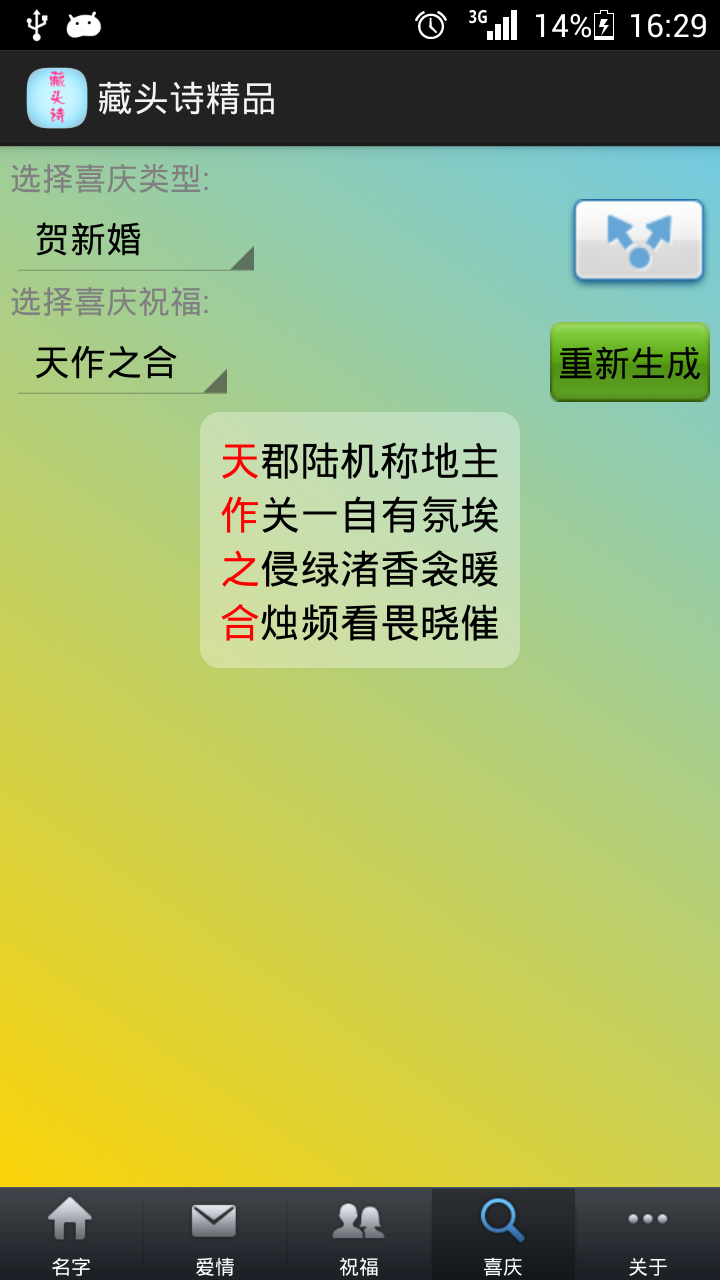720x1280 pixels.
Task: Open the 贺新婚 celebration type dropdown
Action: (x=135, y=241)
